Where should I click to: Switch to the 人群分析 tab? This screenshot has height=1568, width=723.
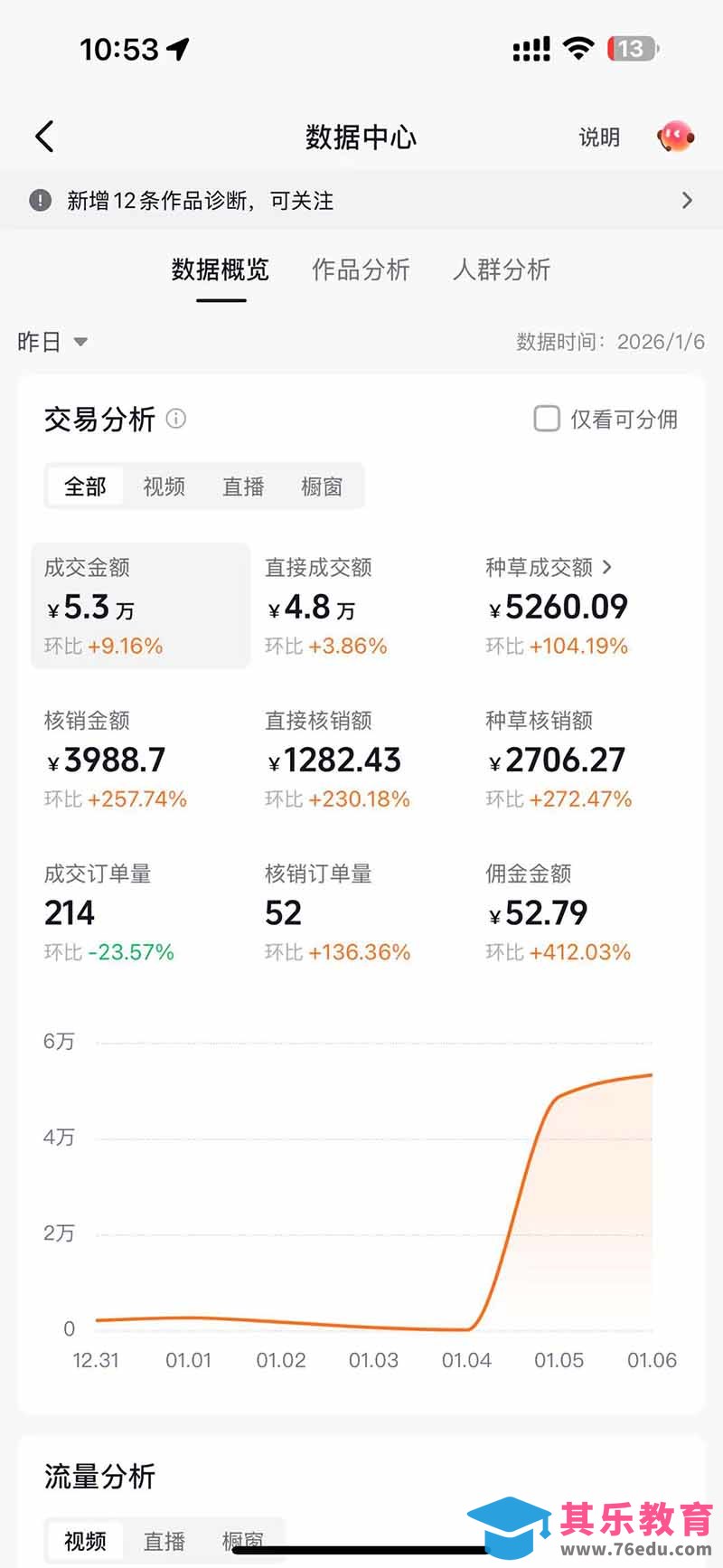502,270
